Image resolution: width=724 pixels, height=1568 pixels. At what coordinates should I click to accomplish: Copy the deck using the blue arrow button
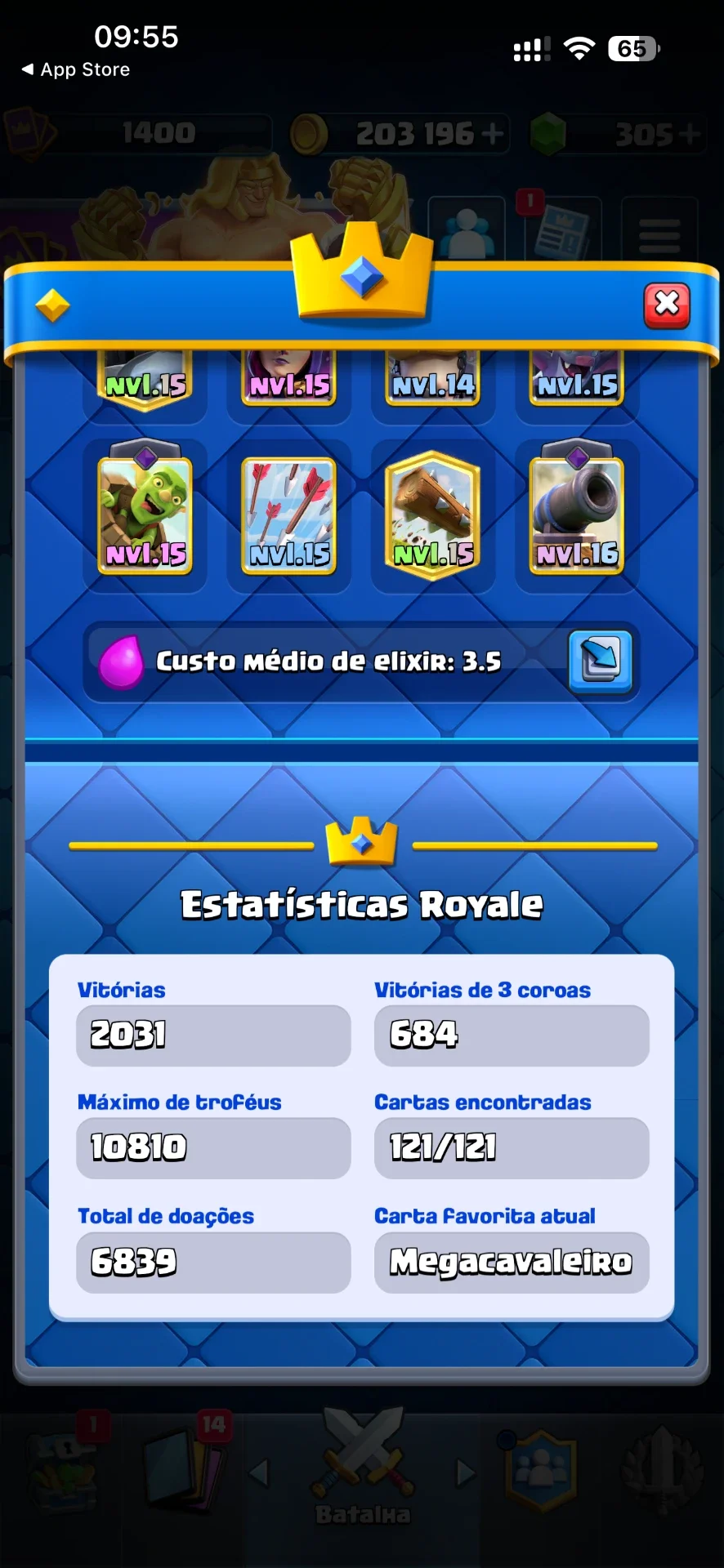pyautogui.click(x=601, y=661)
